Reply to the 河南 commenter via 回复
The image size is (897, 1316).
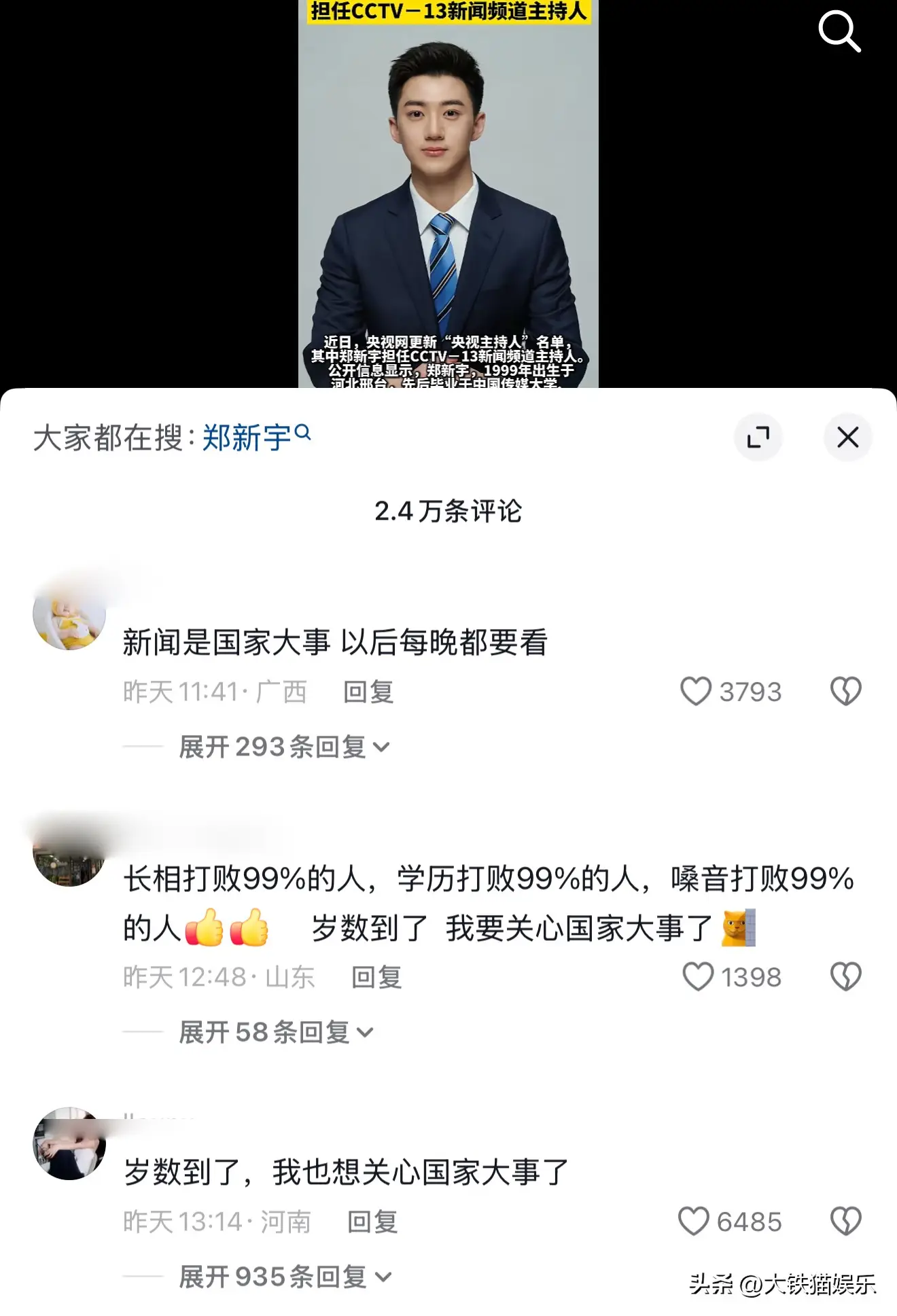pyautogui.click(x=371, y=1222)
